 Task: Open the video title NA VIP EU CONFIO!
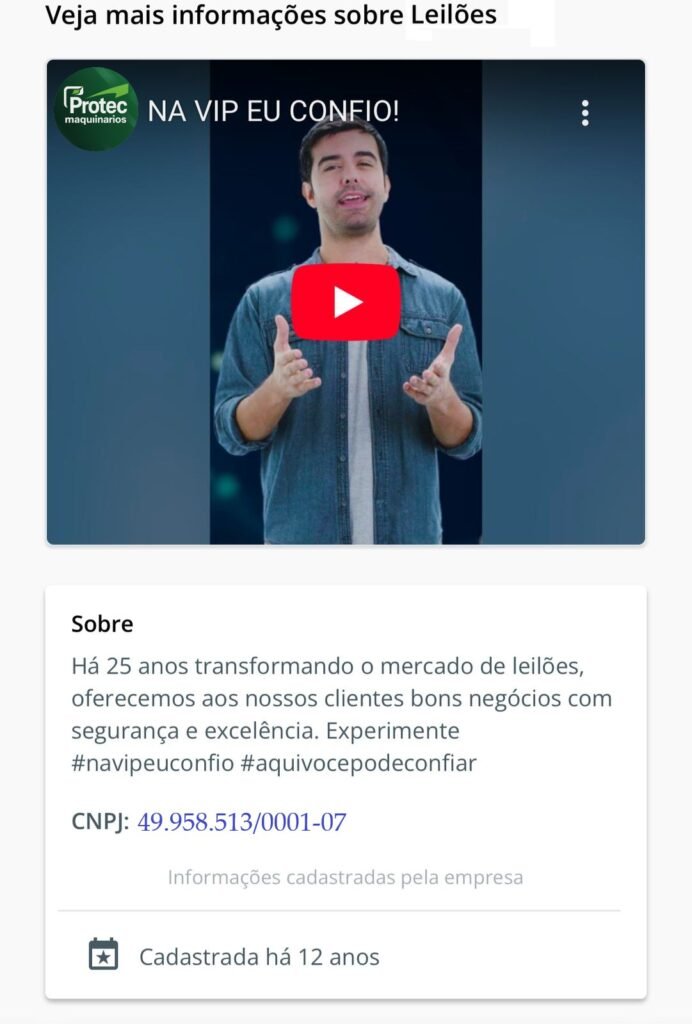(273, 111)
